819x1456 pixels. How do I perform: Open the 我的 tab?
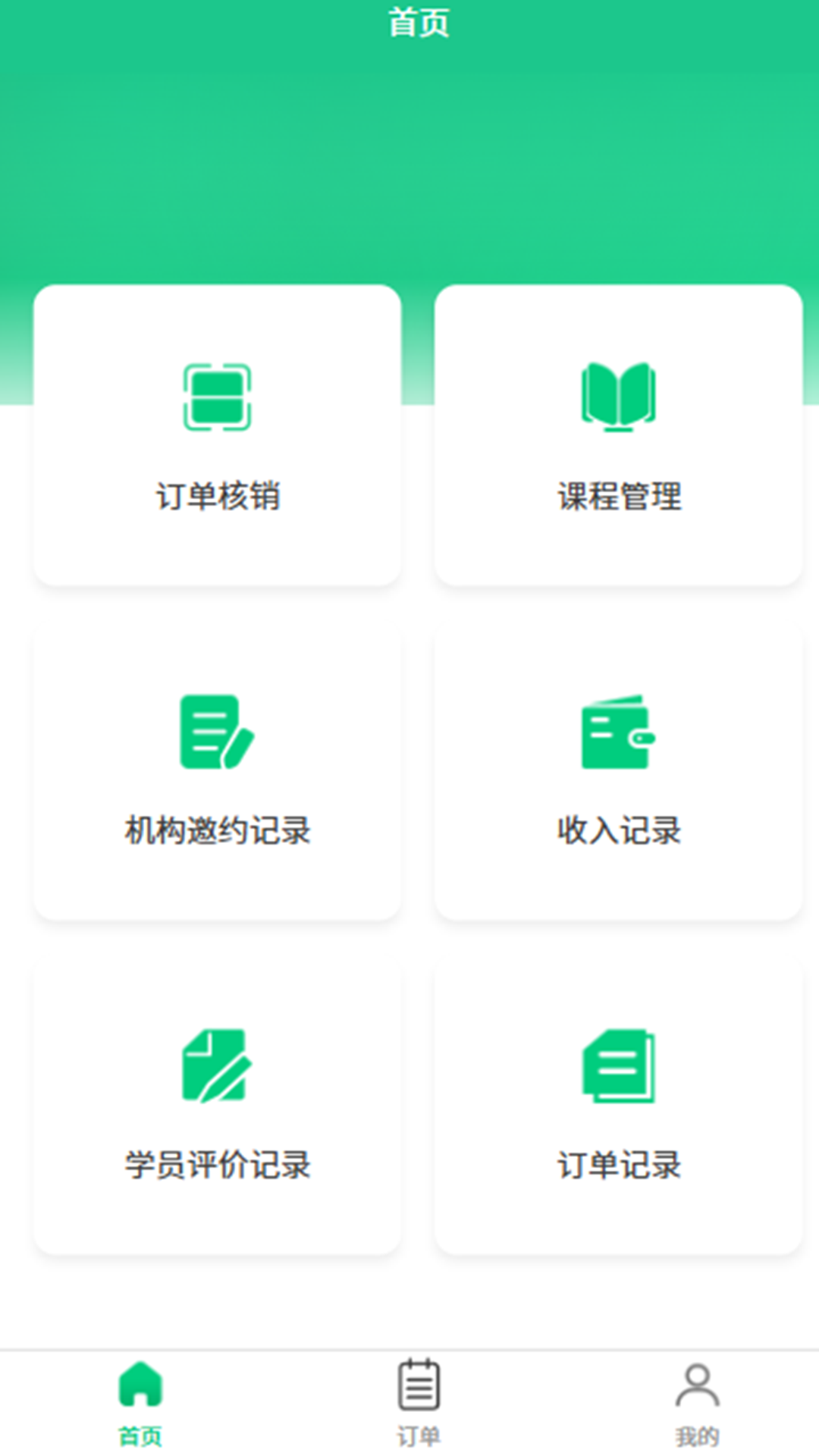click(697, 1410)
